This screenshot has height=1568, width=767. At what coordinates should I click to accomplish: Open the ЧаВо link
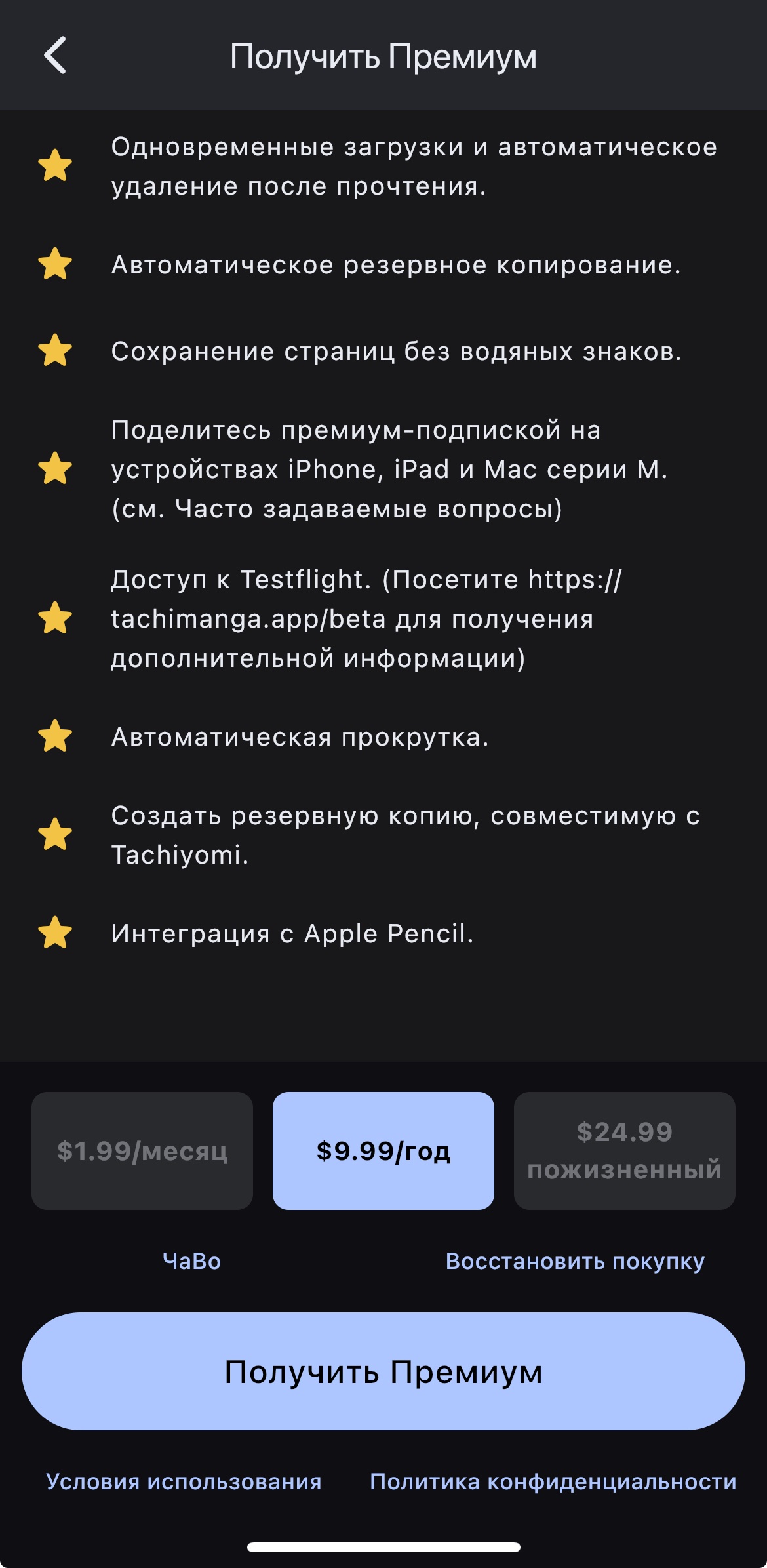191,1261
